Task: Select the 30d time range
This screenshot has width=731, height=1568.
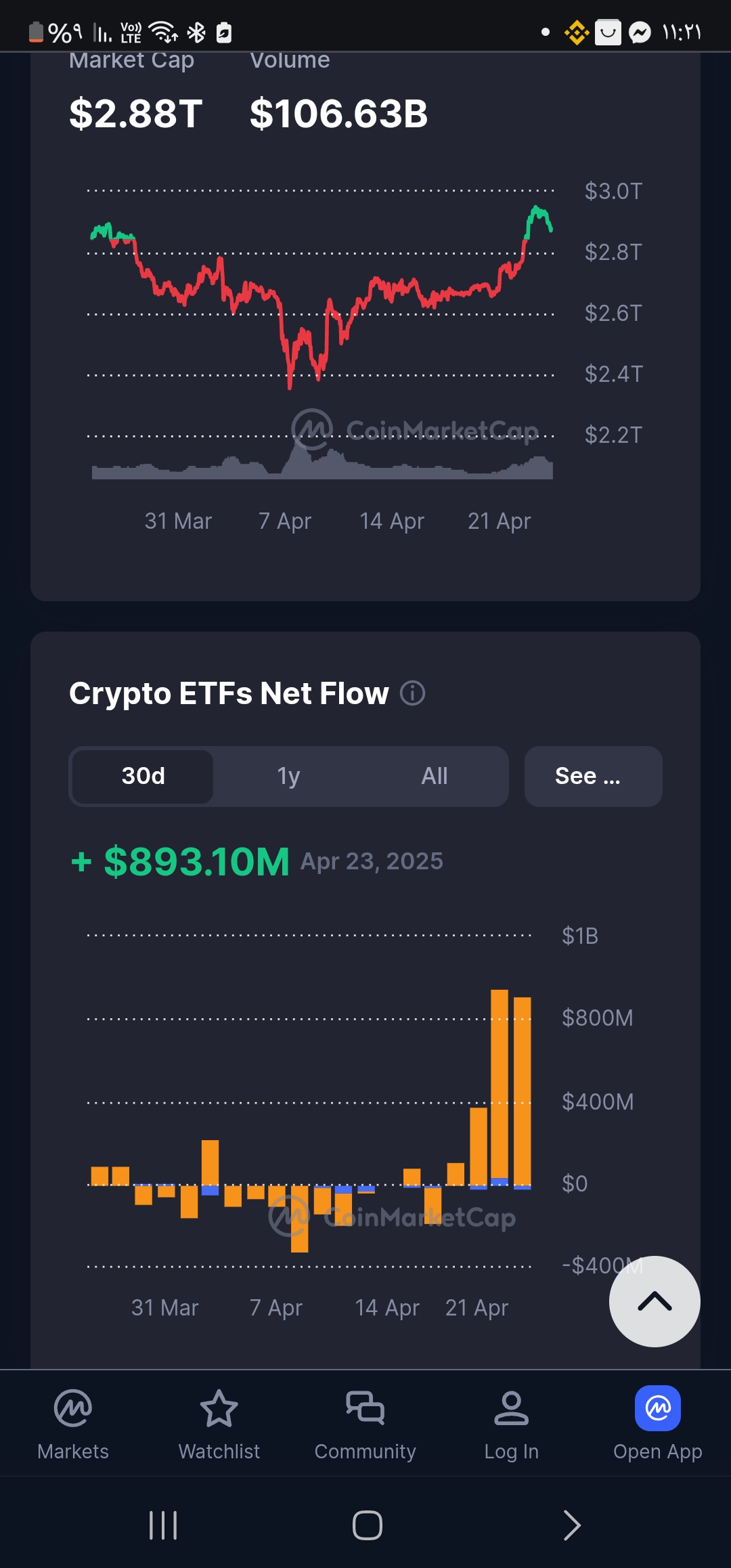Action: click(x=143, y=776)
